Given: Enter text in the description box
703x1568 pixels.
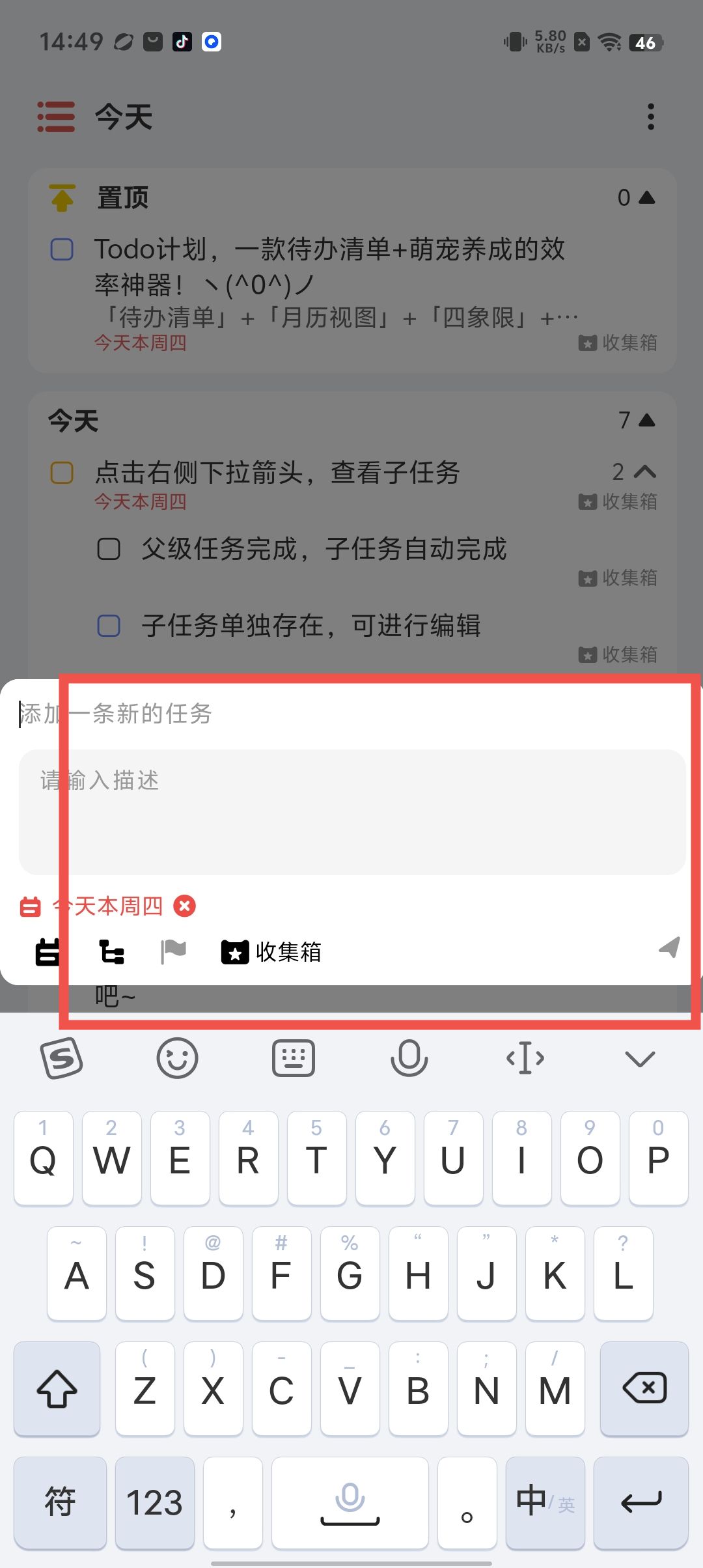Looking at the screenshot, I should (x=351, y=811).
